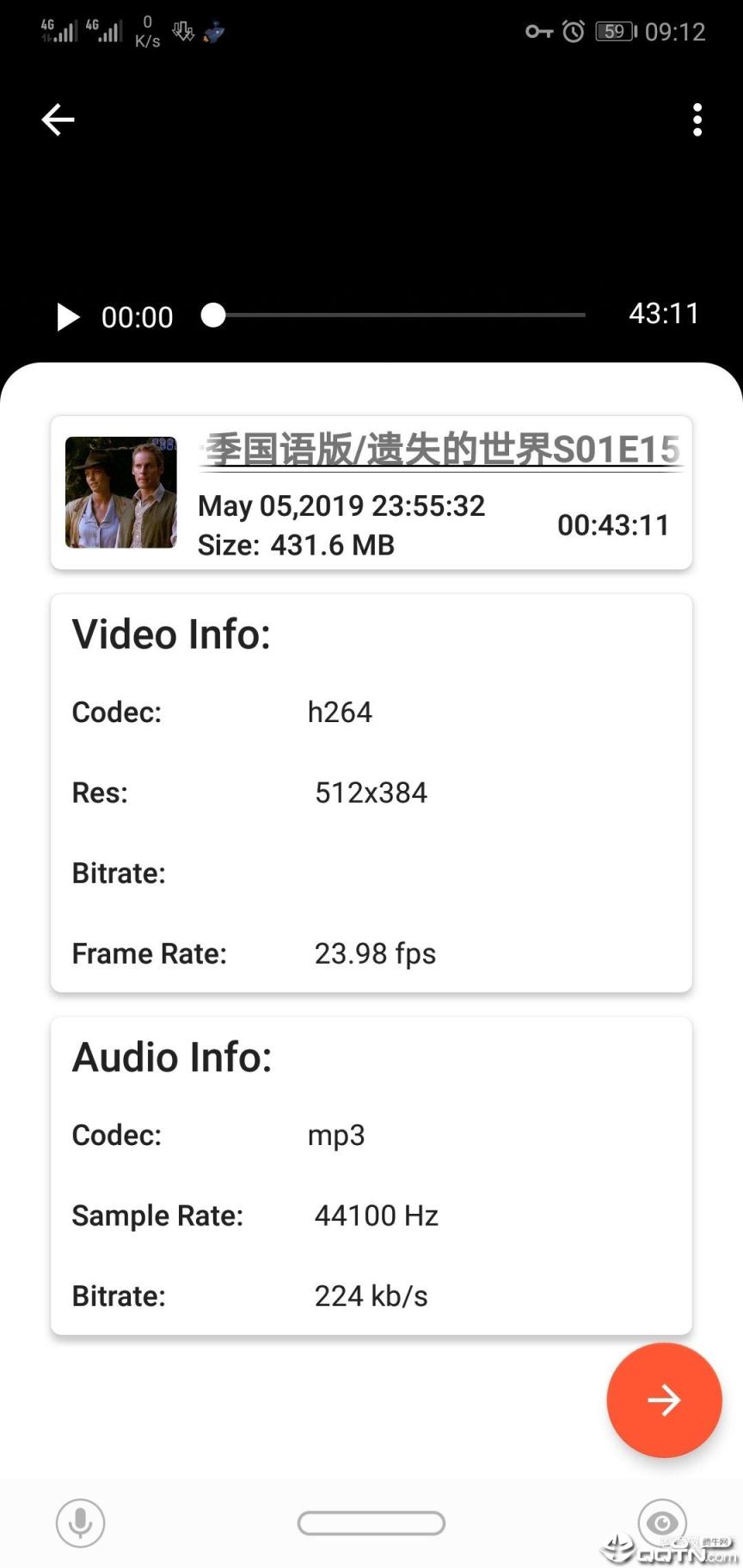Screen dimensions: 743x1568
Task: Select the scrolling title 遗失的世界S01E15
Action: [439, 449]
